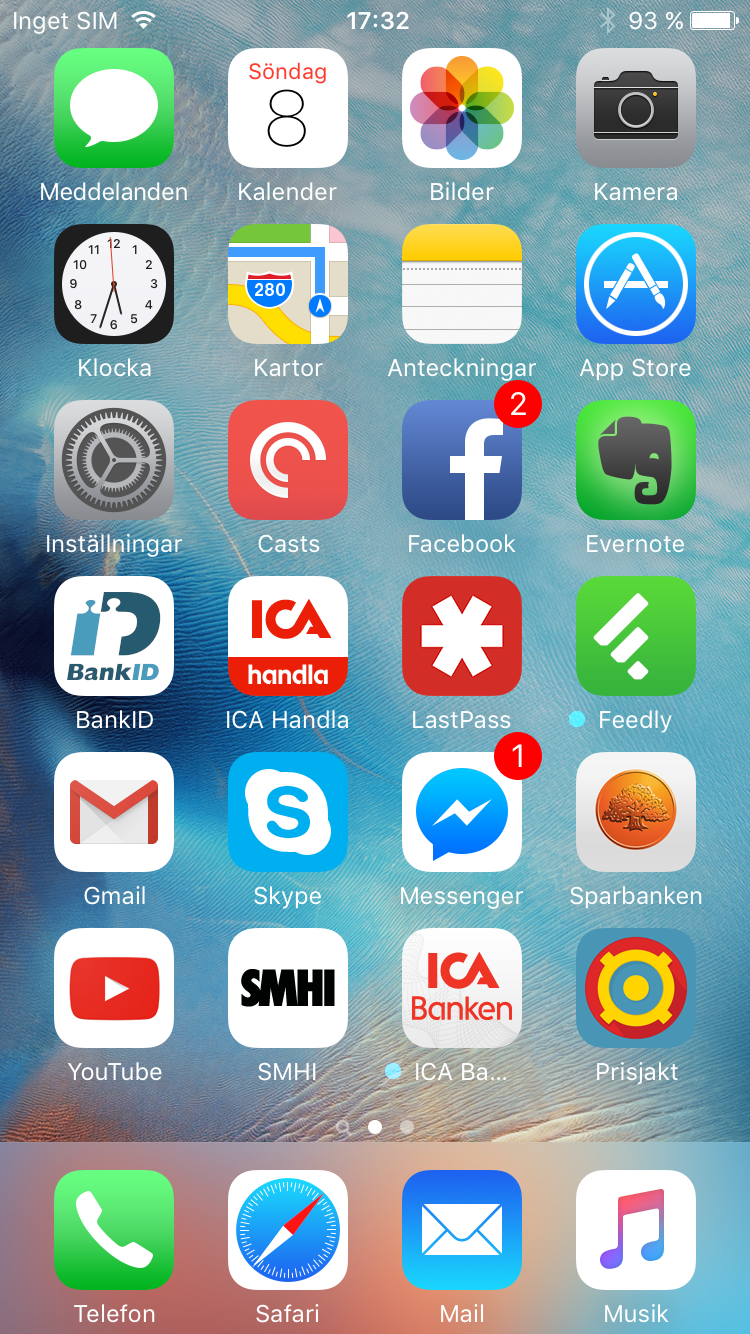Start Skype
The height and width of the screenshot is (1334, 750).
pyautogui.click(x=288, y=812)
